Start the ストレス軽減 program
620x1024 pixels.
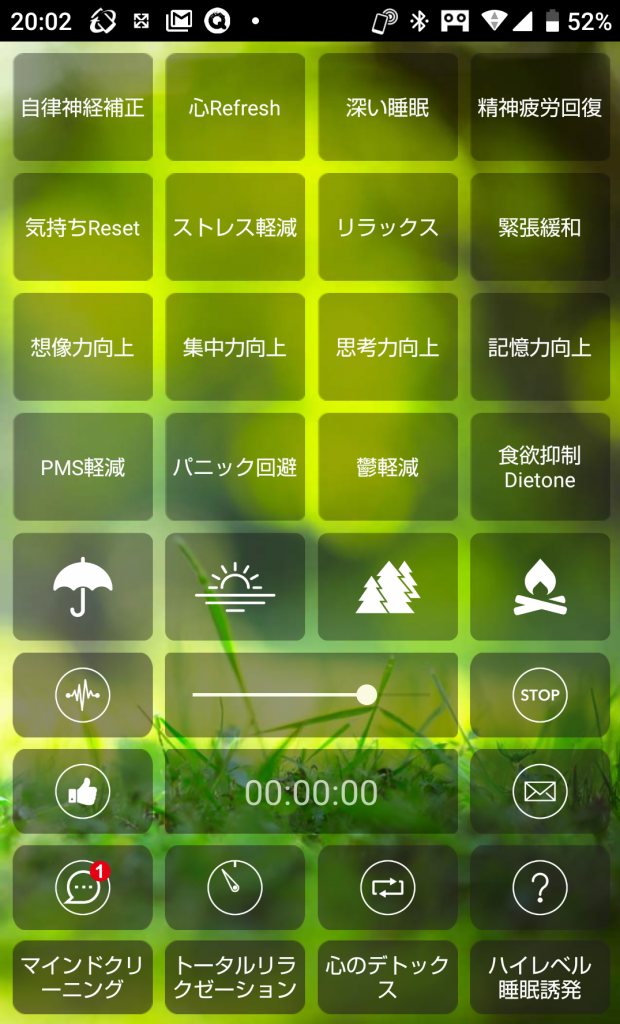coord(235,227)
